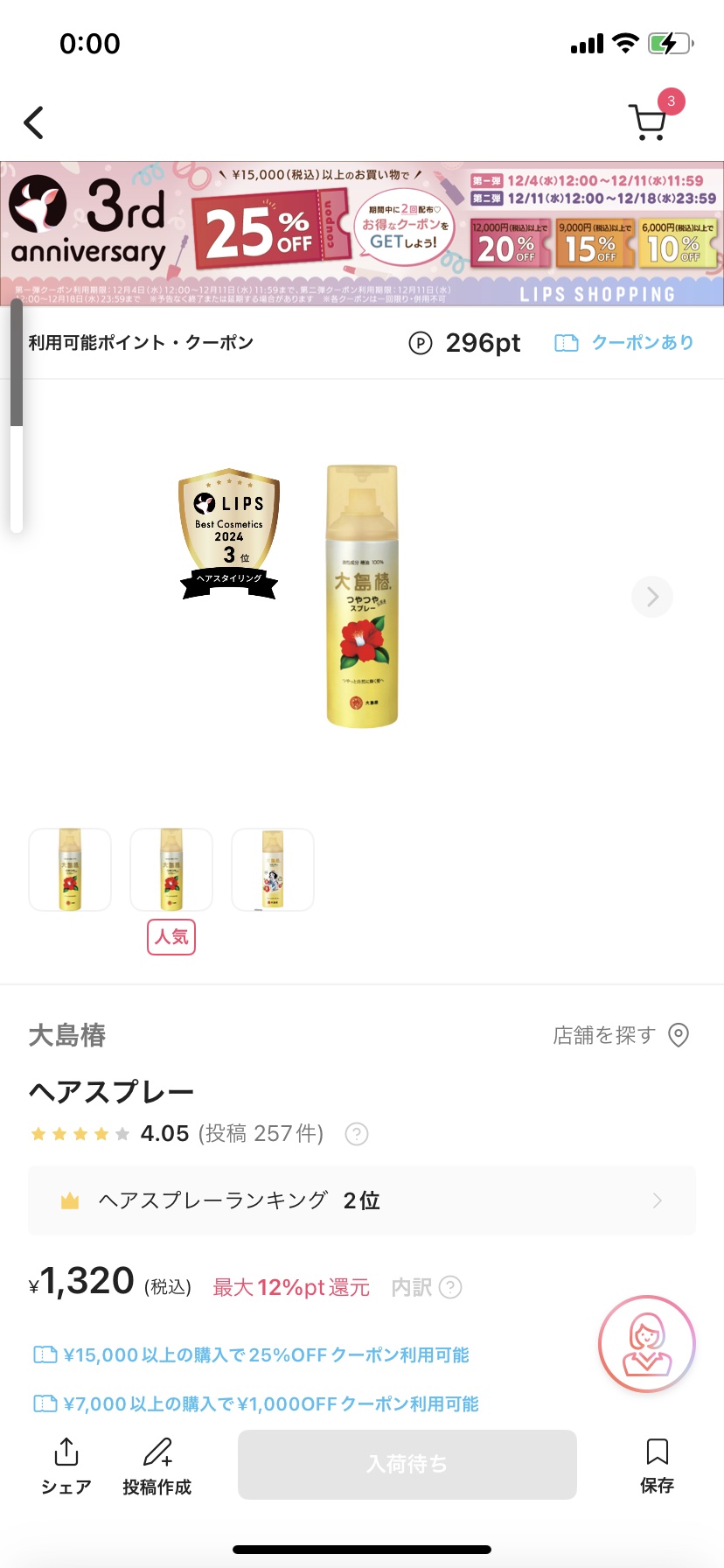Viewport: 724px width, 1568px height.
Task: Tap the 入荷待ち button
Action: click(407, 1464)
